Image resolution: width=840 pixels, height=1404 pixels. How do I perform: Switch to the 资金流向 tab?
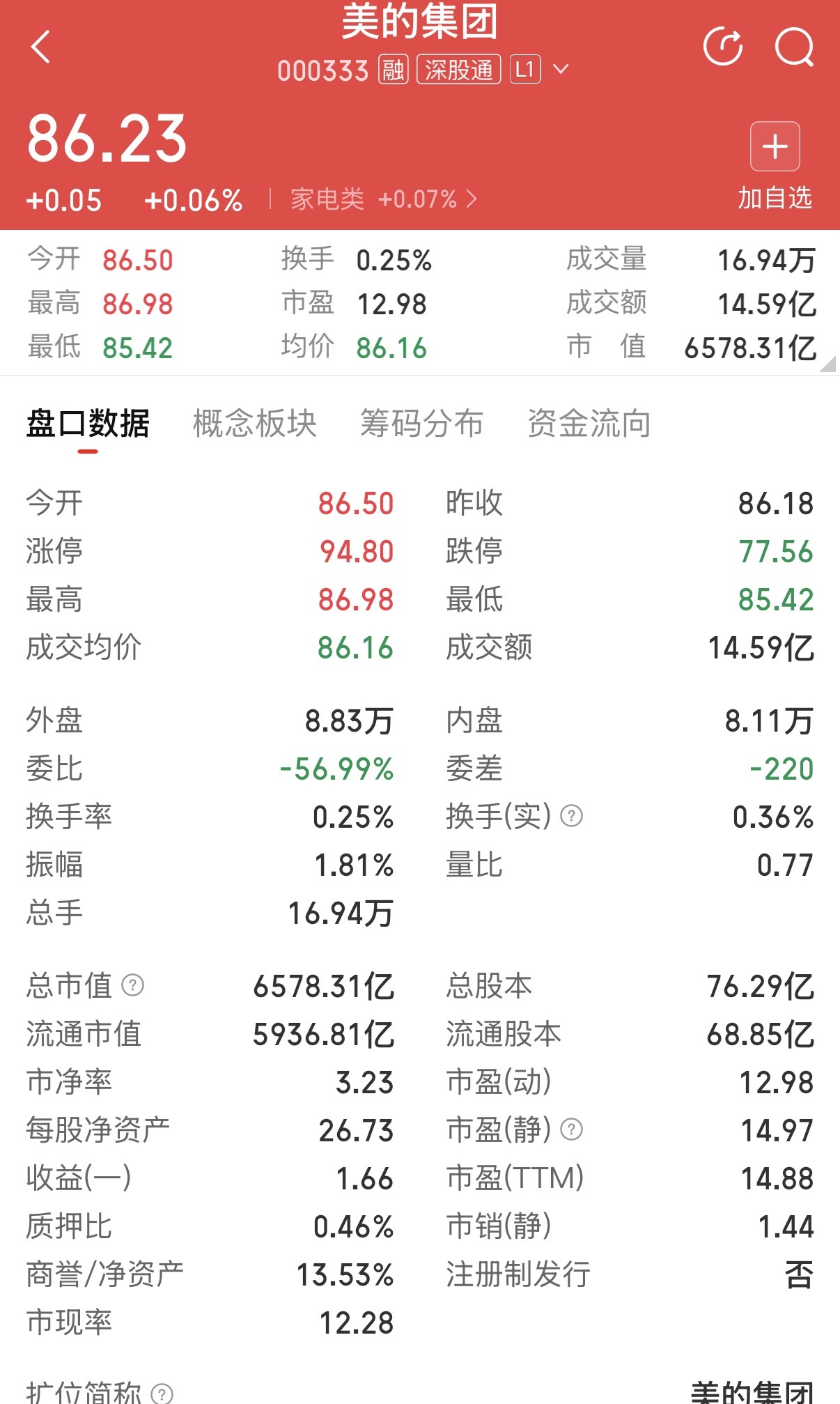pyautogui.click(x=589, y=424)
